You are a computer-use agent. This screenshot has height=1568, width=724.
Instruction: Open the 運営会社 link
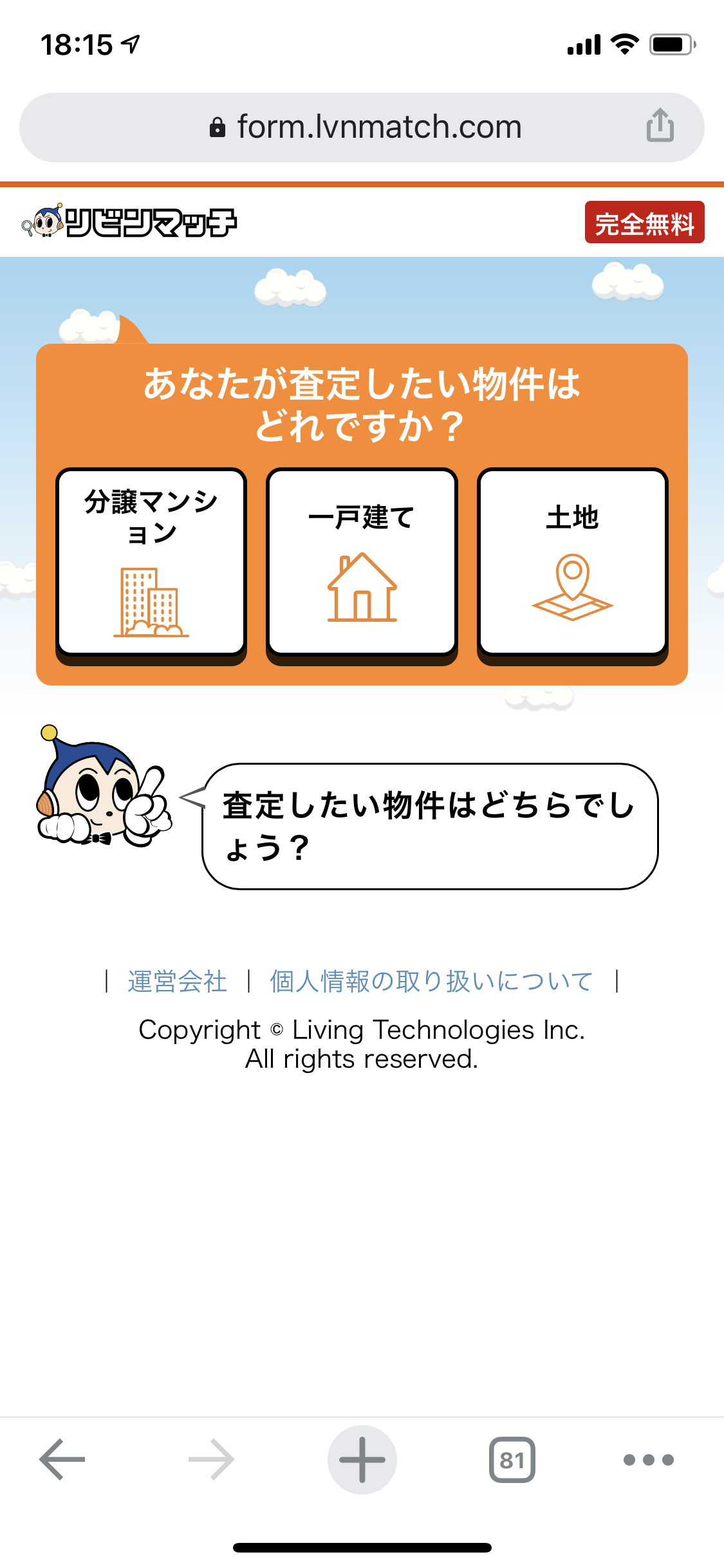[x=177, y=982]
